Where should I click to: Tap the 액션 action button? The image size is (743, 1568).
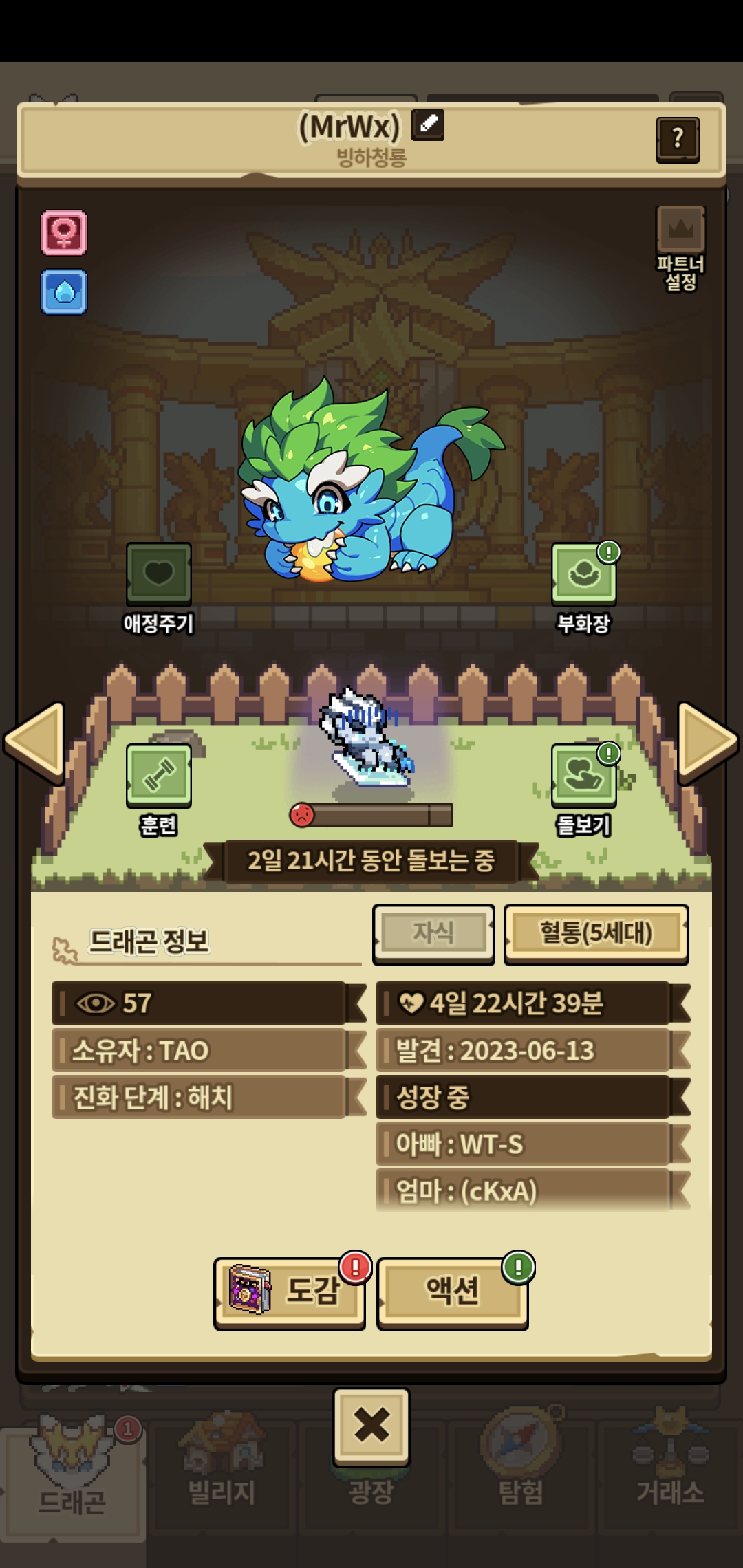pyautogui.click(x=453, y=1292)
